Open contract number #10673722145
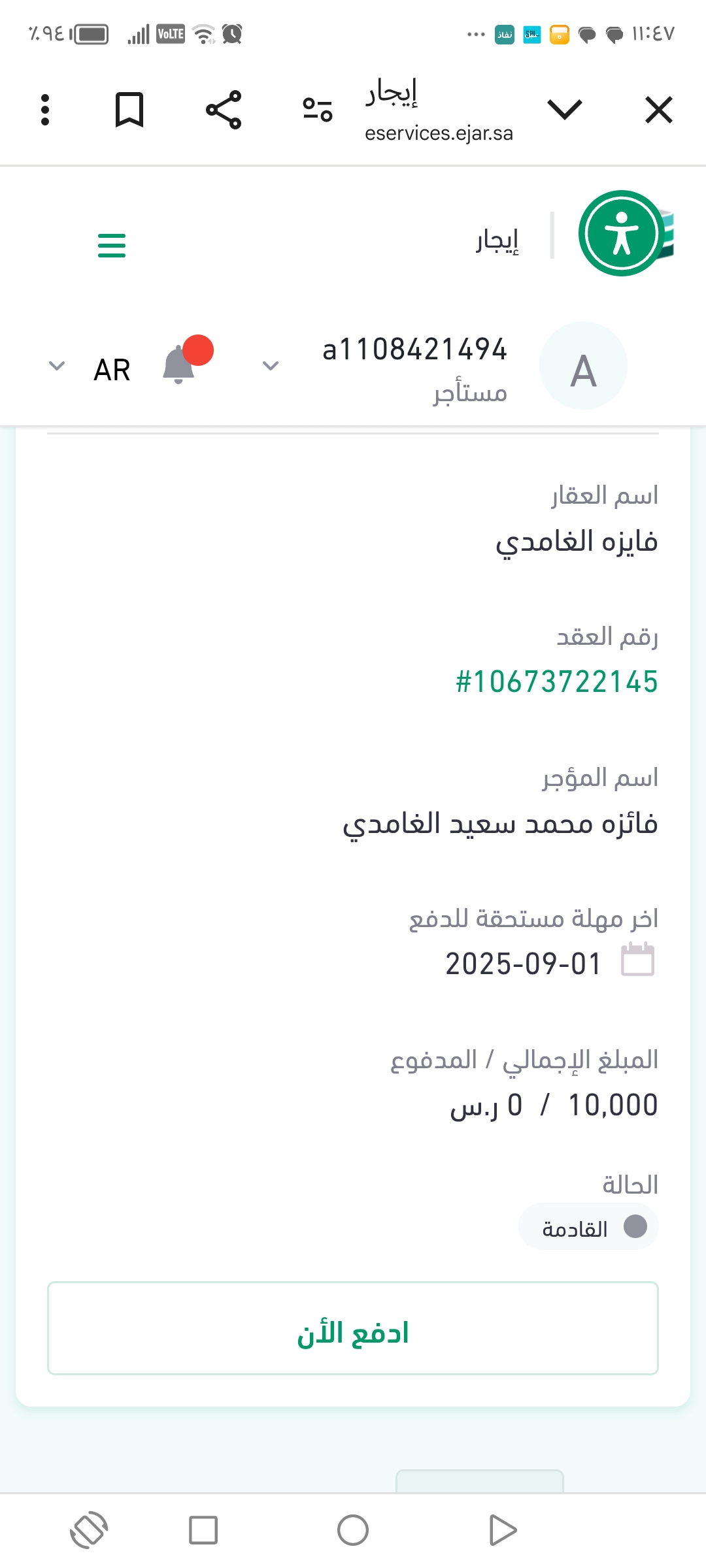Viewport: 706px width, 1568px height. 557,681
